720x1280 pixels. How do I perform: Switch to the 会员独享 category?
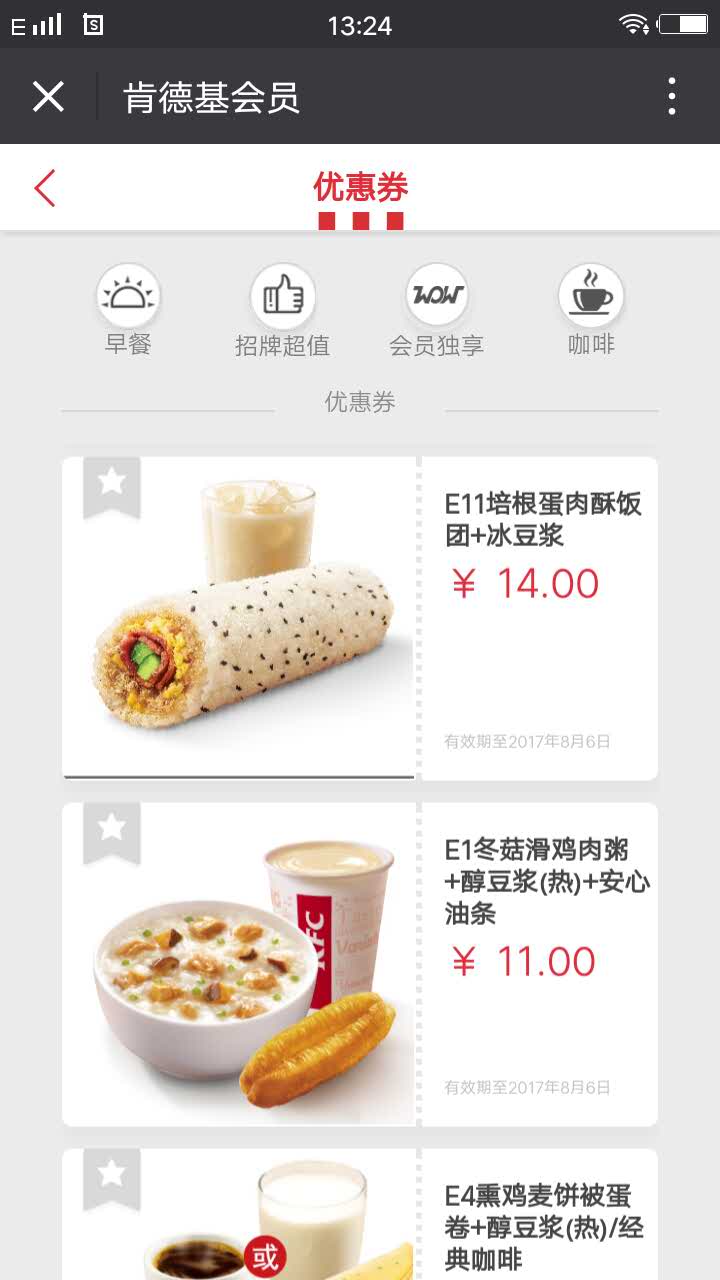(x=436, y=310)
